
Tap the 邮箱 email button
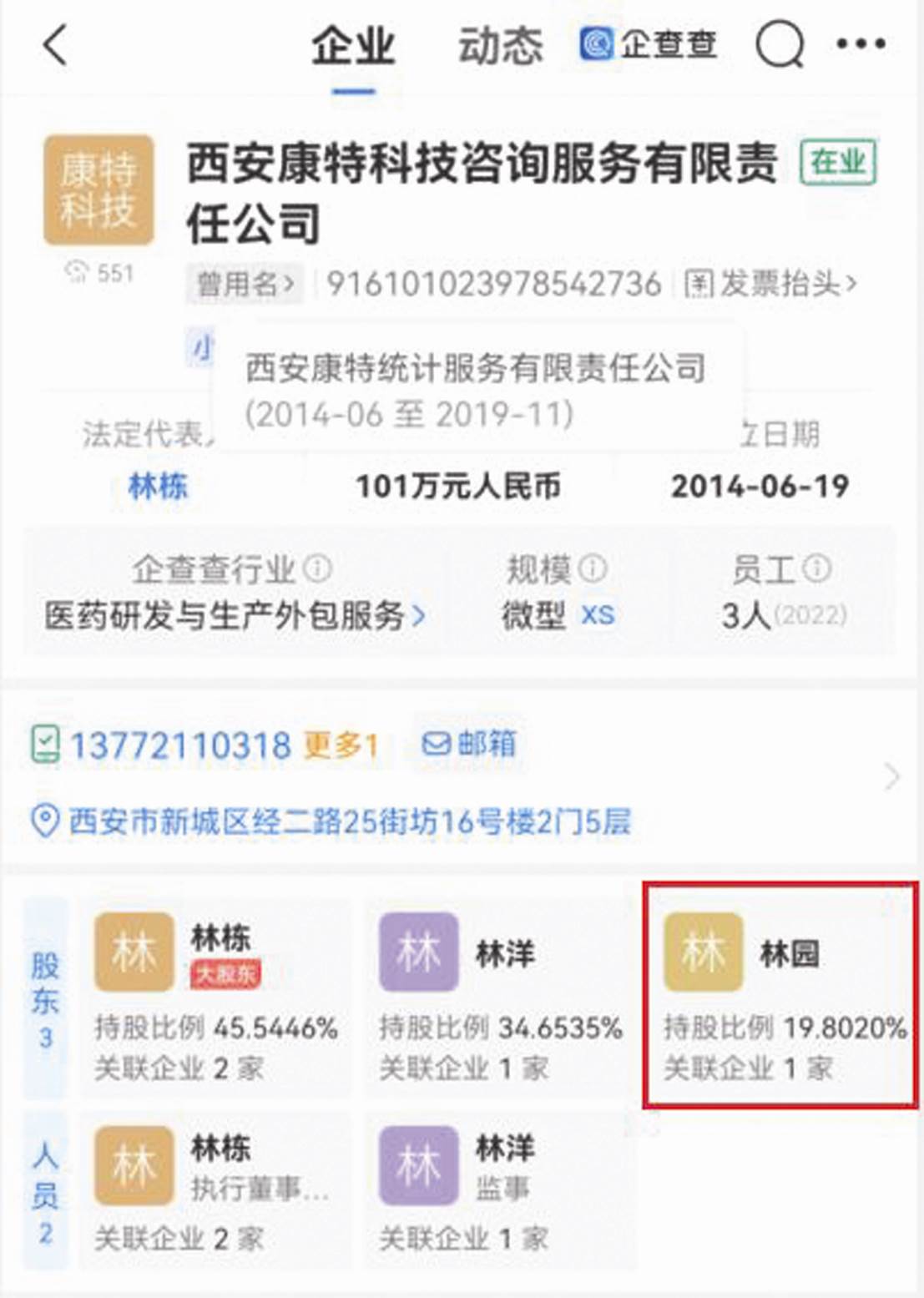click(x=469, y=744)
